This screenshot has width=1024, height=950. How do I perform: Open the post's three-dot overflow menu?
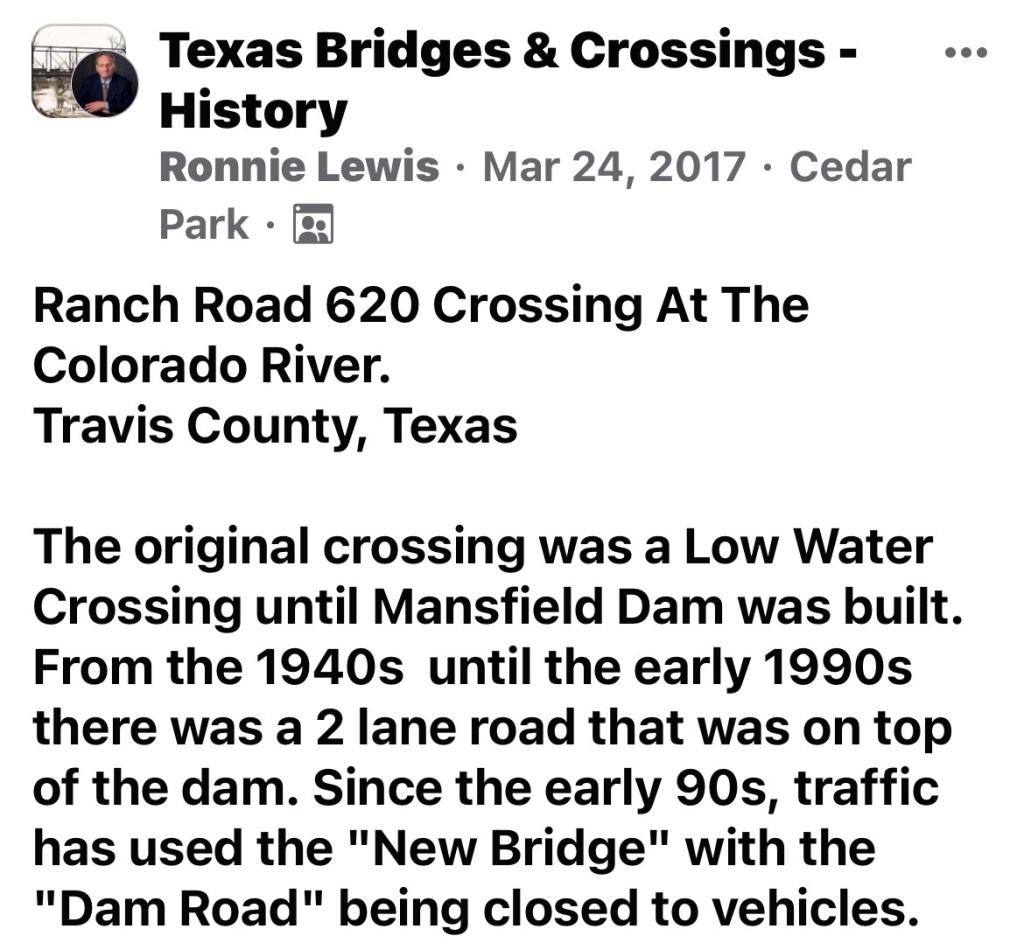[966, 54]
